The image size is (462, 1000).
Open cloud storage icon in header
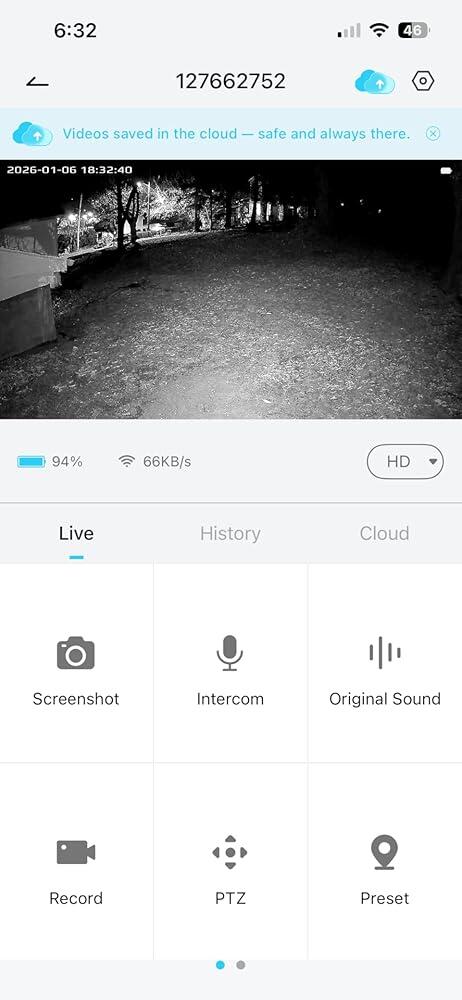[x=375, y=82]
